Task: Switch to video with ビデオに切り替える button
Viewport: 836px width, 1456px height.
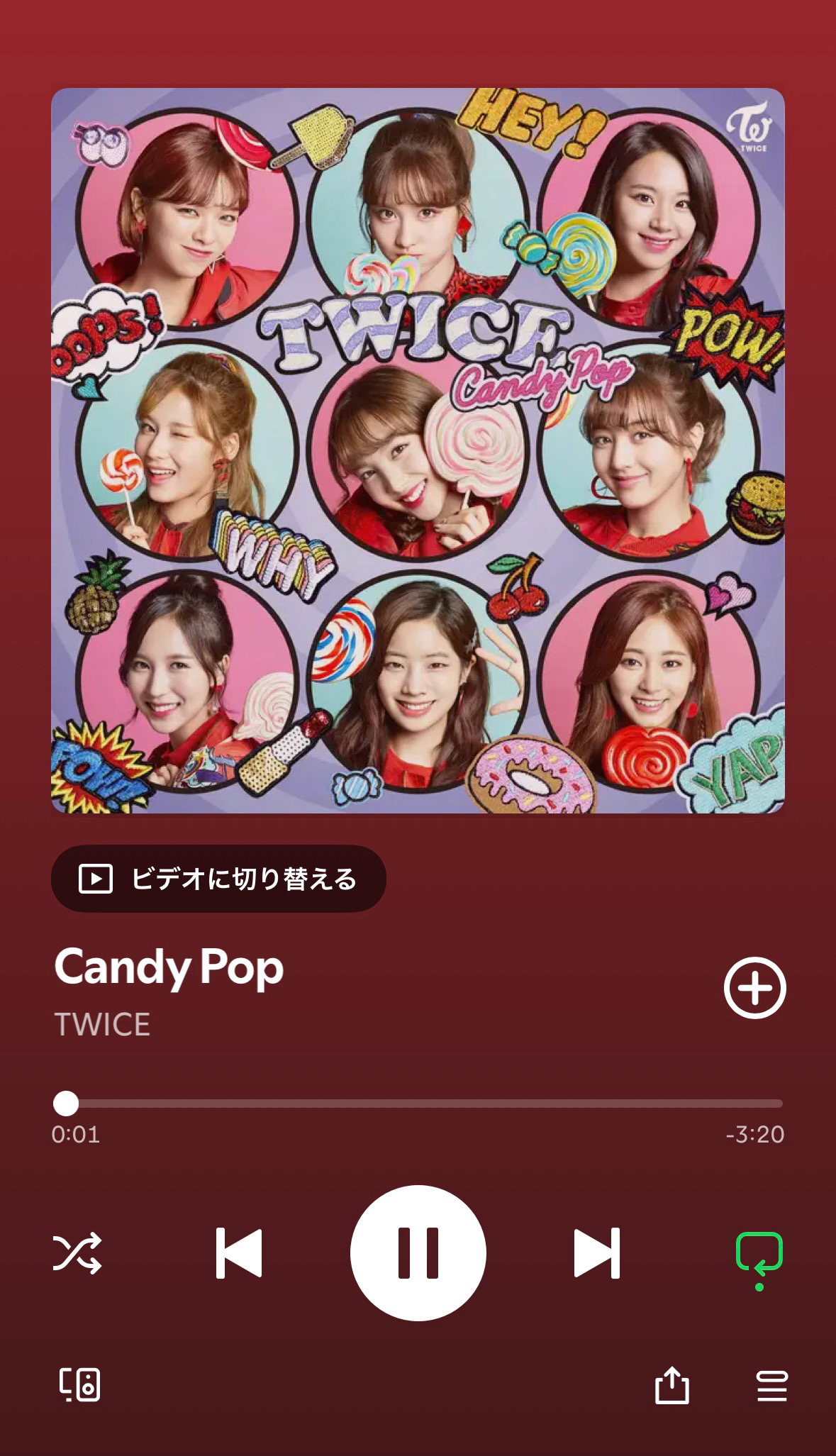Action: pyautogui.click(x=218, y=879)
